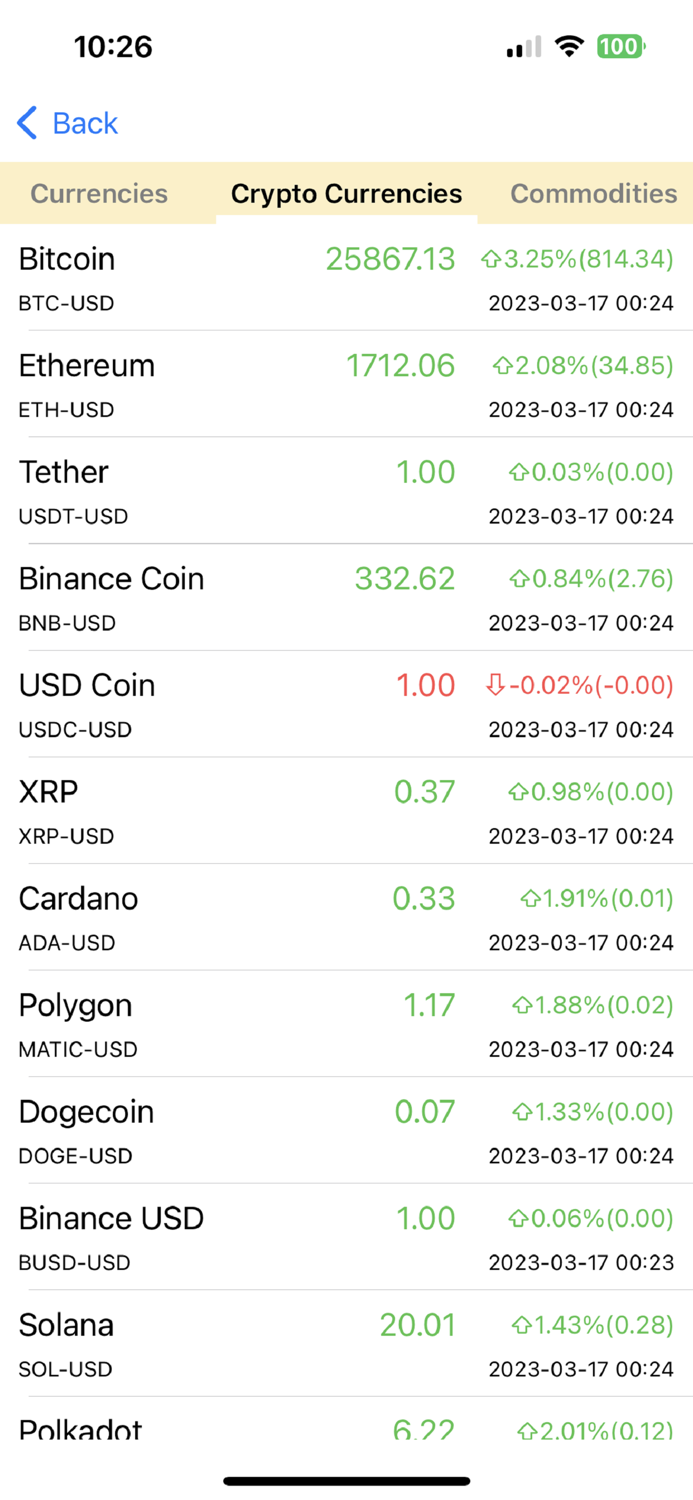Open the Polygon MATIC-USD row

point(346,1025)
